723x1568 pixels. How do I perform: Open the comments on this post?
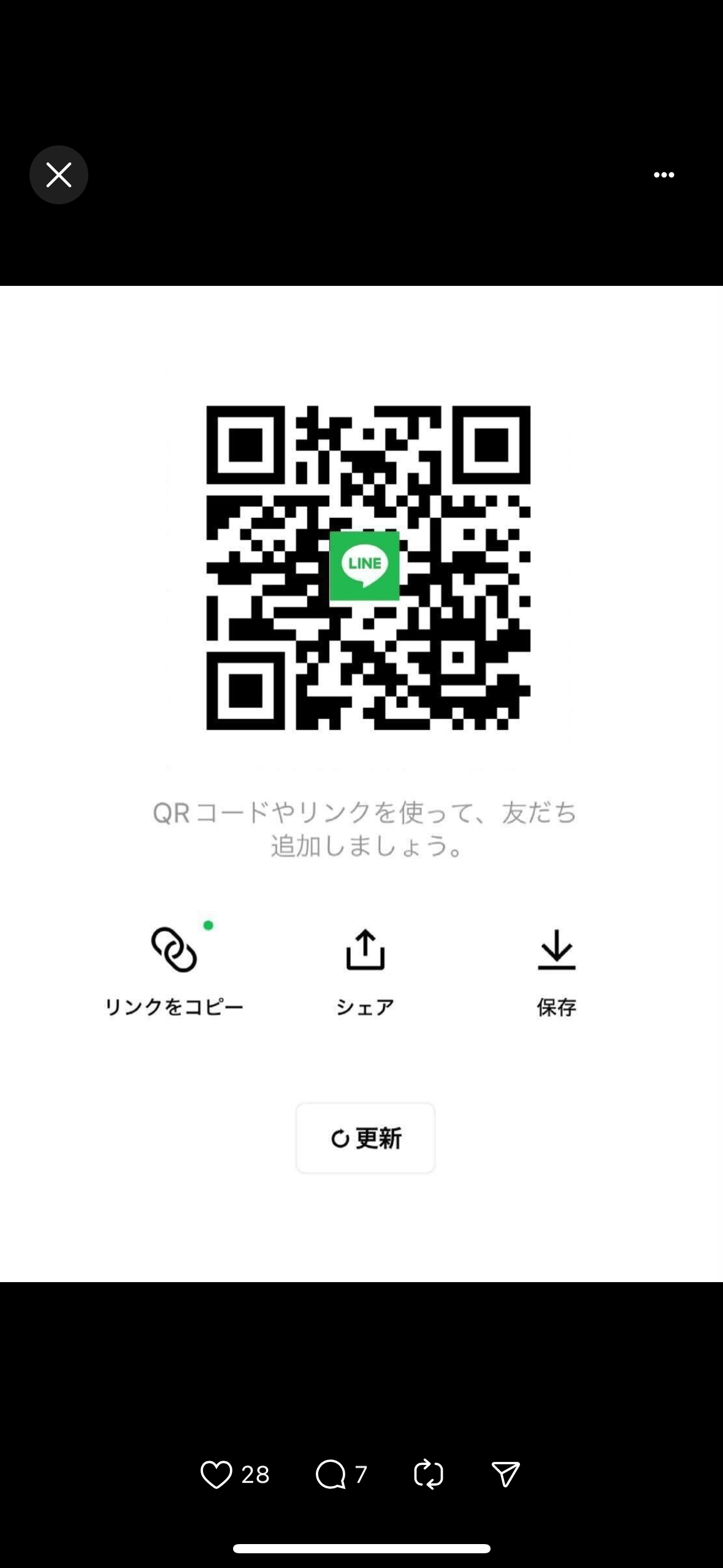pyautogui.click(x=331, y=1475)
